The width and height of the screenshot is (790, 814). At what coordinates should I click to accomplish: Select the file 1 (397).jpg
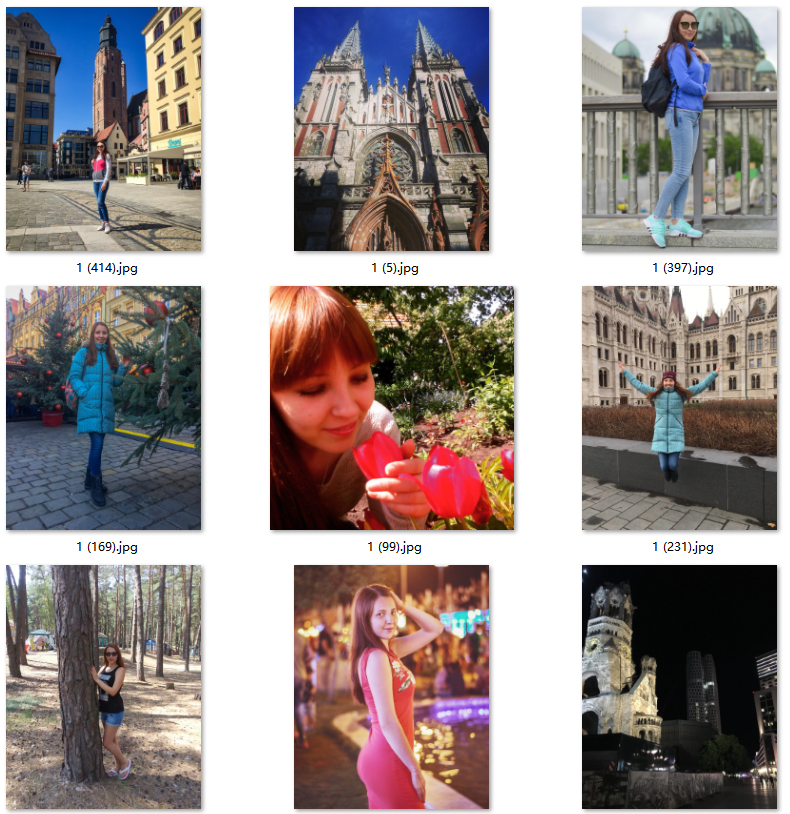coord(679,129)
